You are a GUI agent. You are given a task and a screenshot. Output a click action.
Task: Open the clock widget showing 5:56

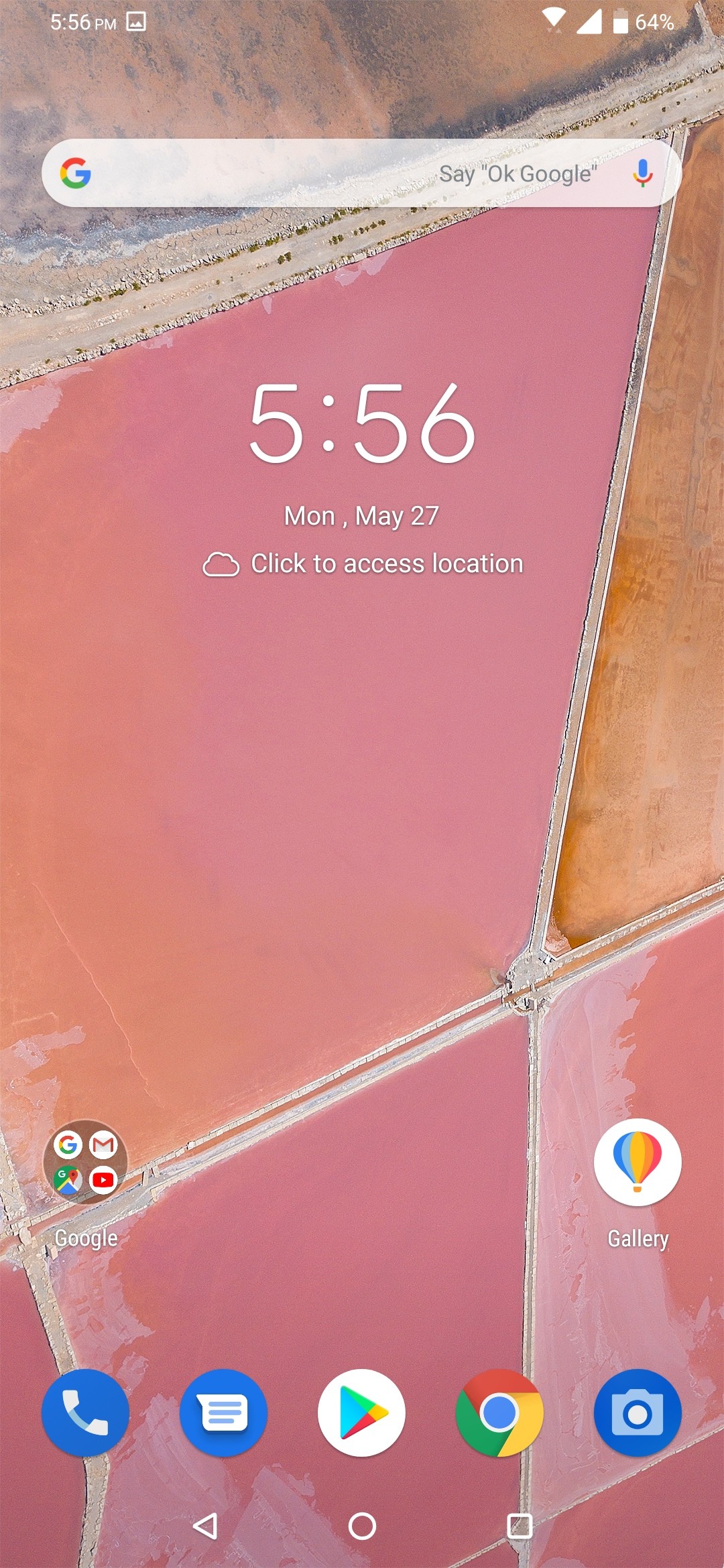click(362, 423)
